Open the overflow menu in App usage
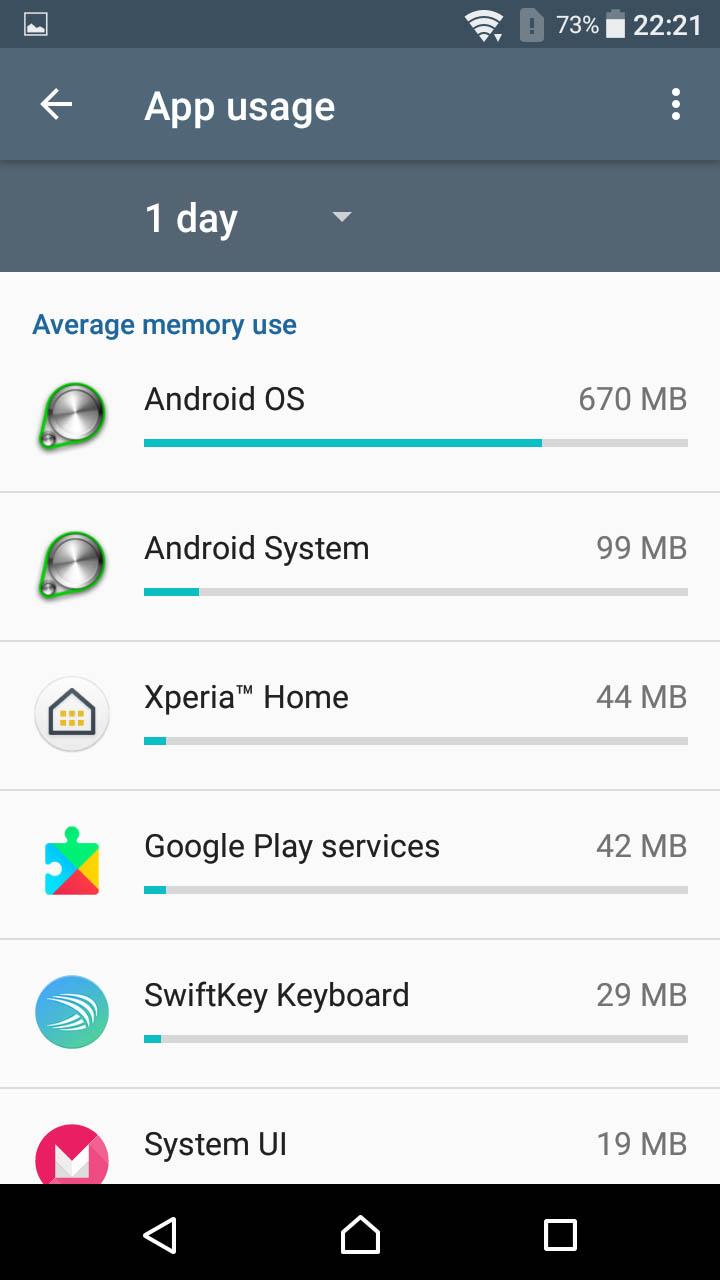 tap(676, 105)
